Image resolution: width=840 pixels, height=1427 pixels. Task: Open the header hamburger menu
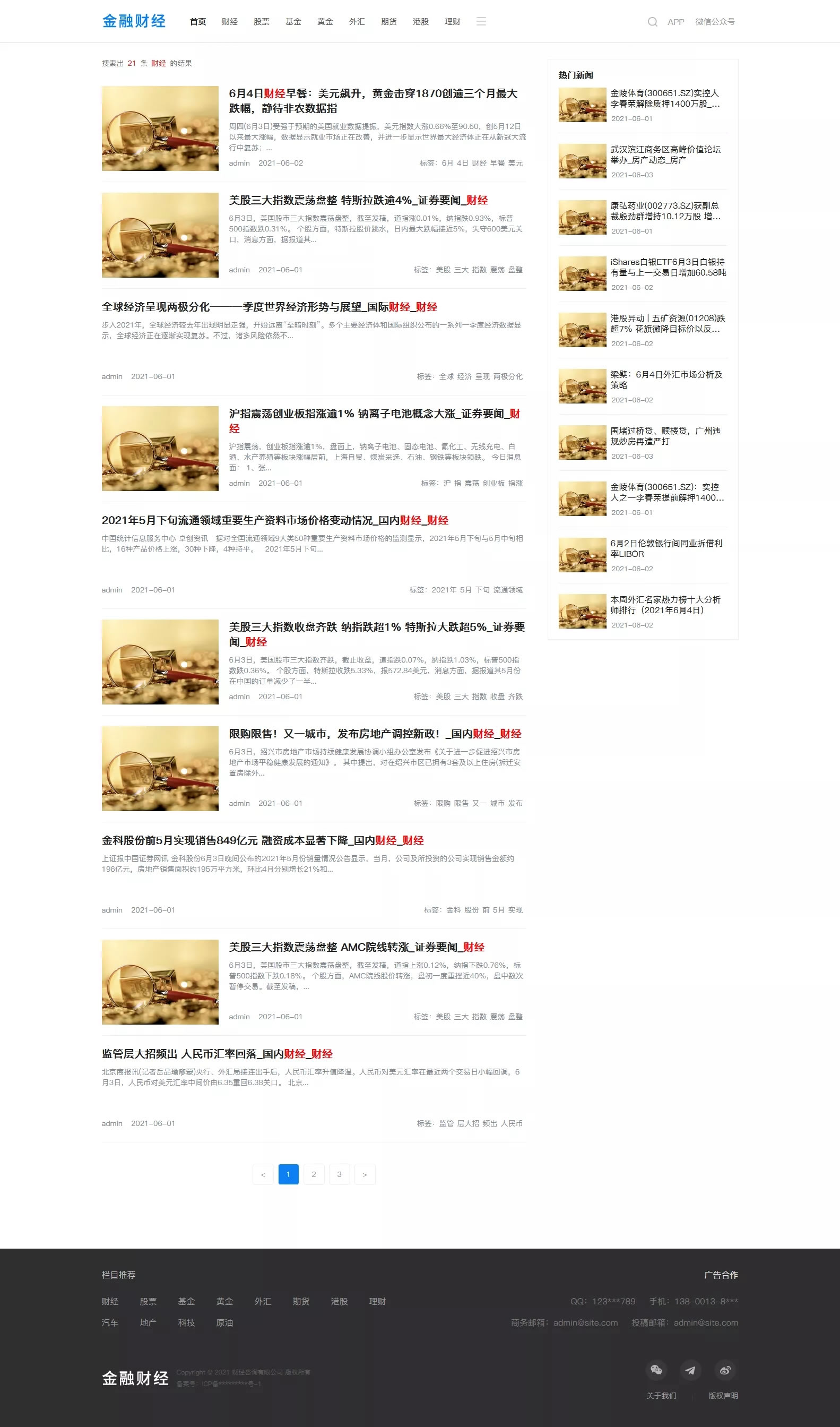(481, 22)
